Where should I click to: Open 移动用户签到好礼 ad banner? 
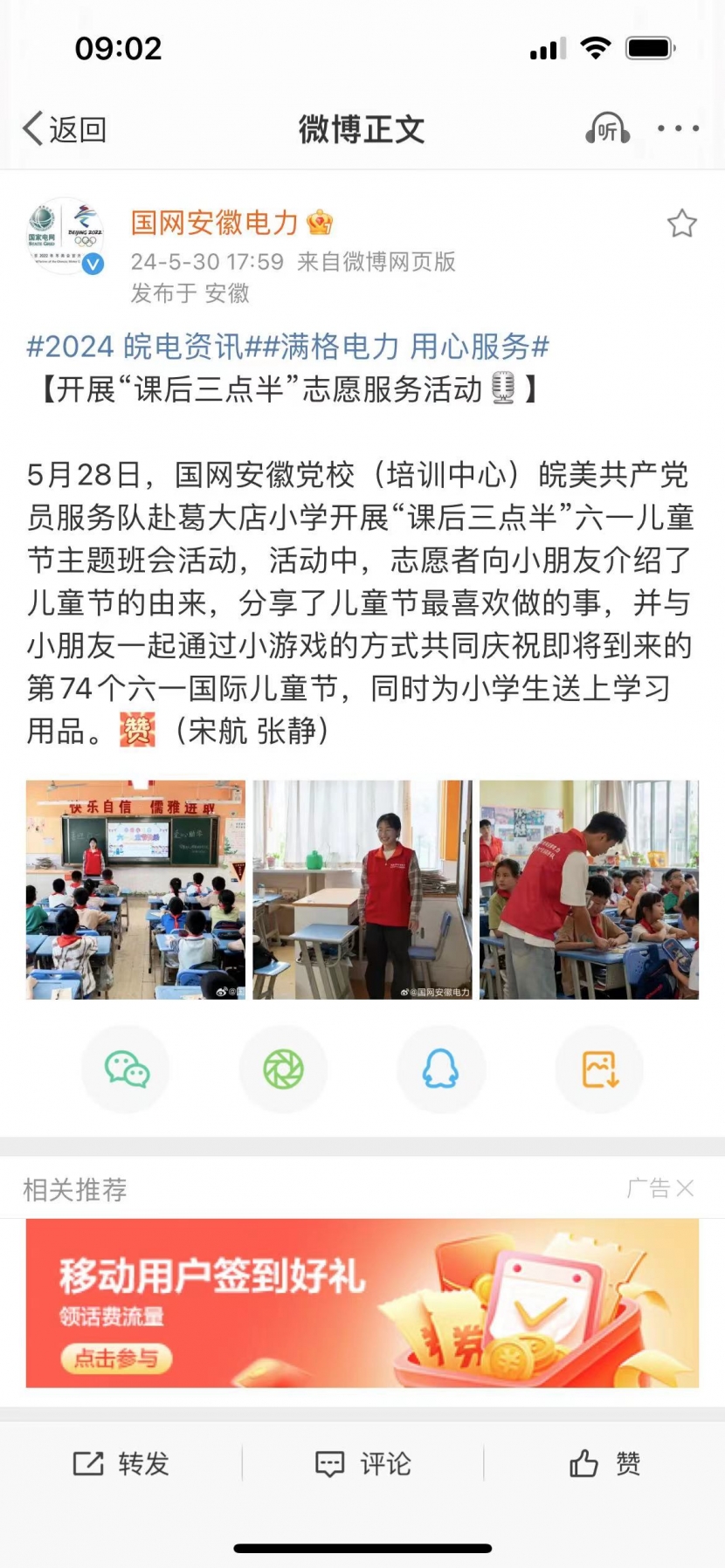(362, 1303)
